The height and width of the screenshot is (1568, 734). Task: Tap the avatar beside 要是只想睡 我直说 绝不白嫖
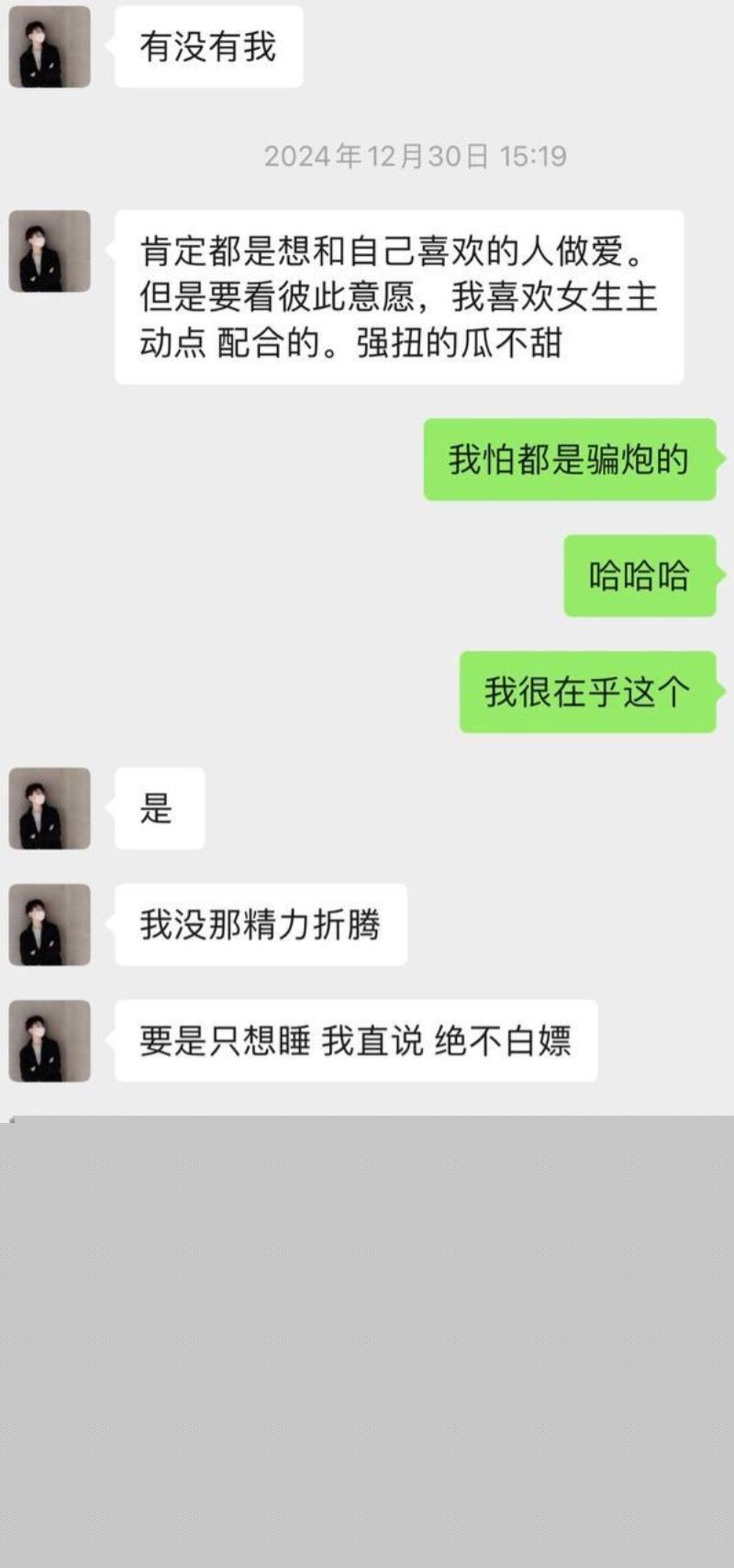click(50, 1041)
